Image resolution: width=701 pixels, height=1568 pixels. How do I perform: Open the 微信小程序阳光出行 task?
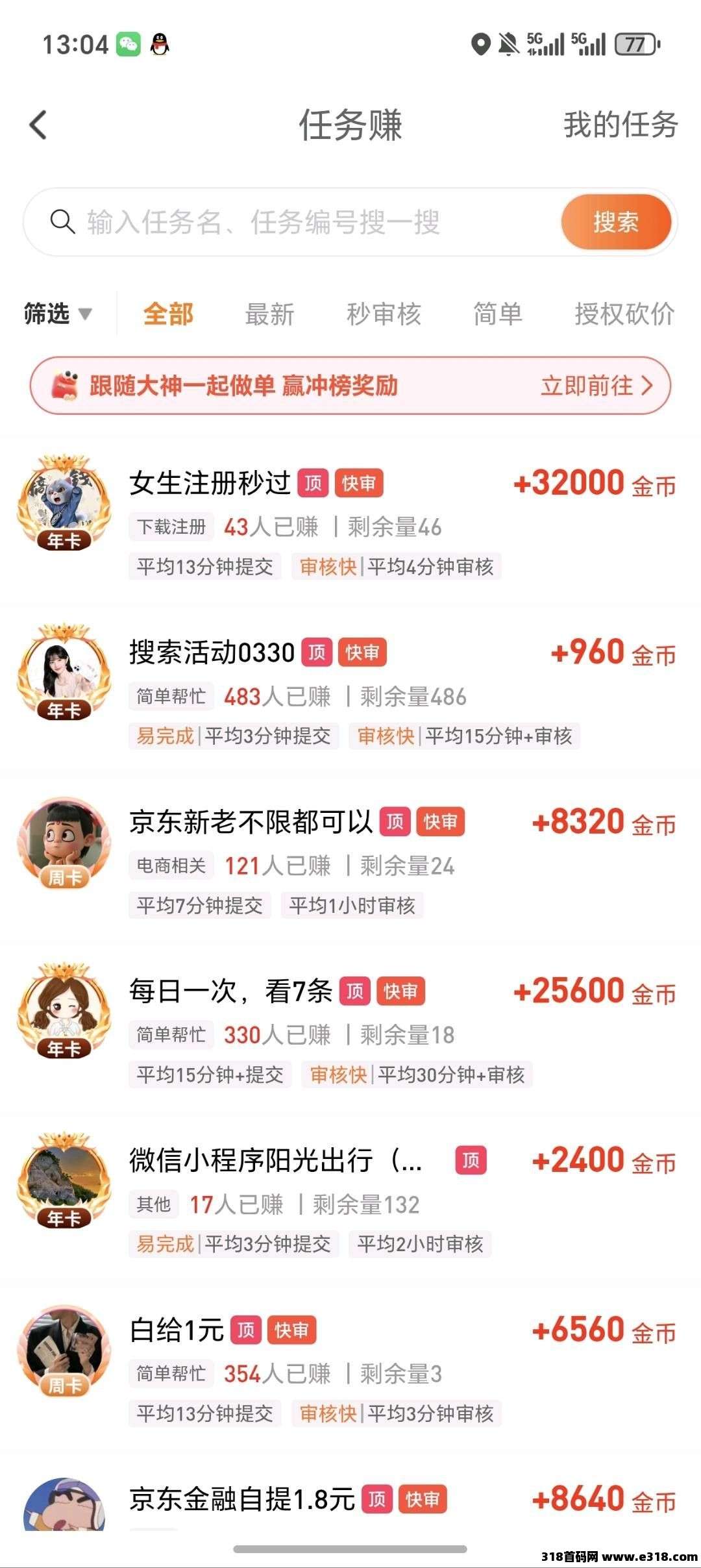[276, 1161]
